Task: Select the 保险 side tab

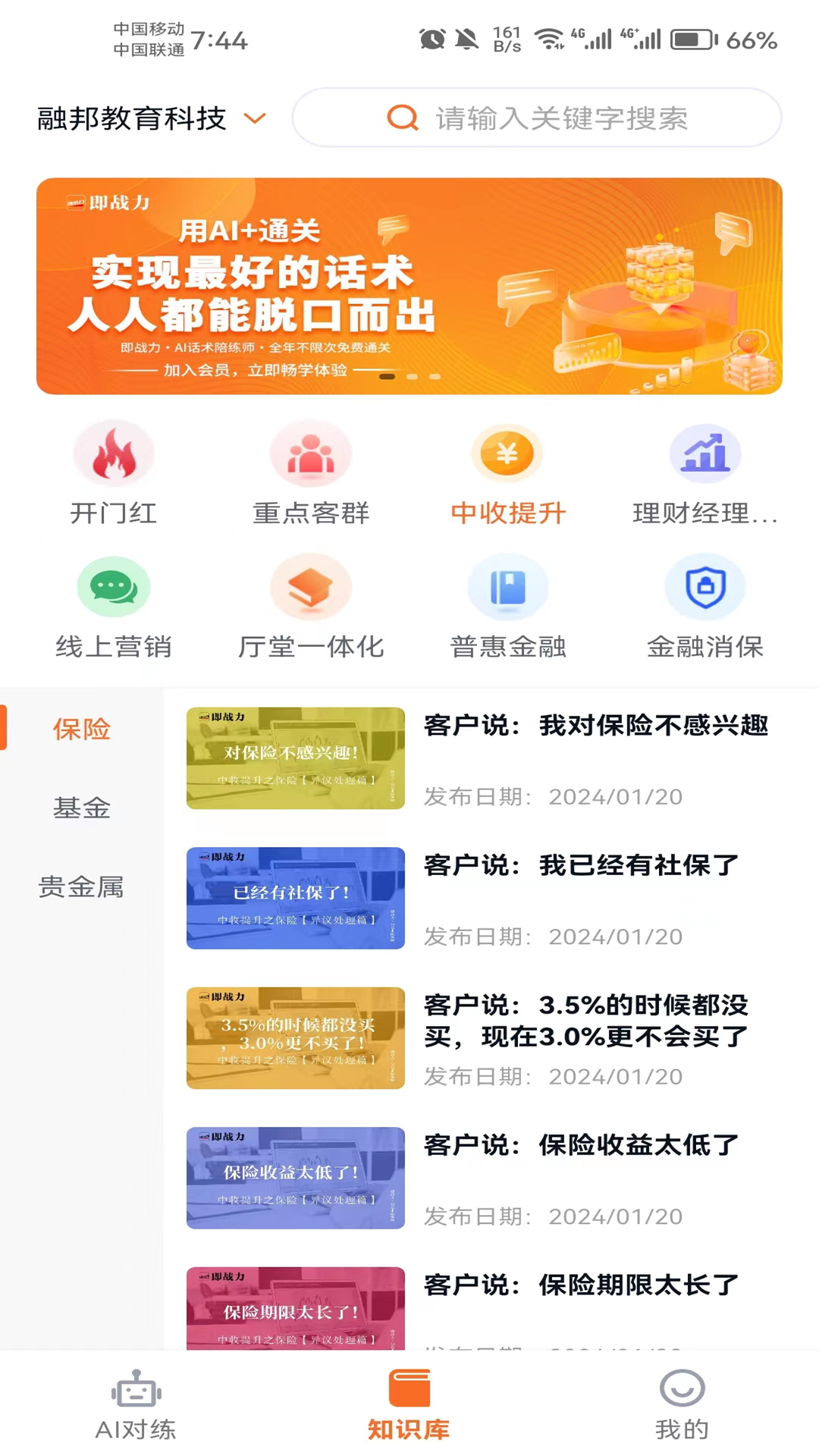Action: click(82, 729)
